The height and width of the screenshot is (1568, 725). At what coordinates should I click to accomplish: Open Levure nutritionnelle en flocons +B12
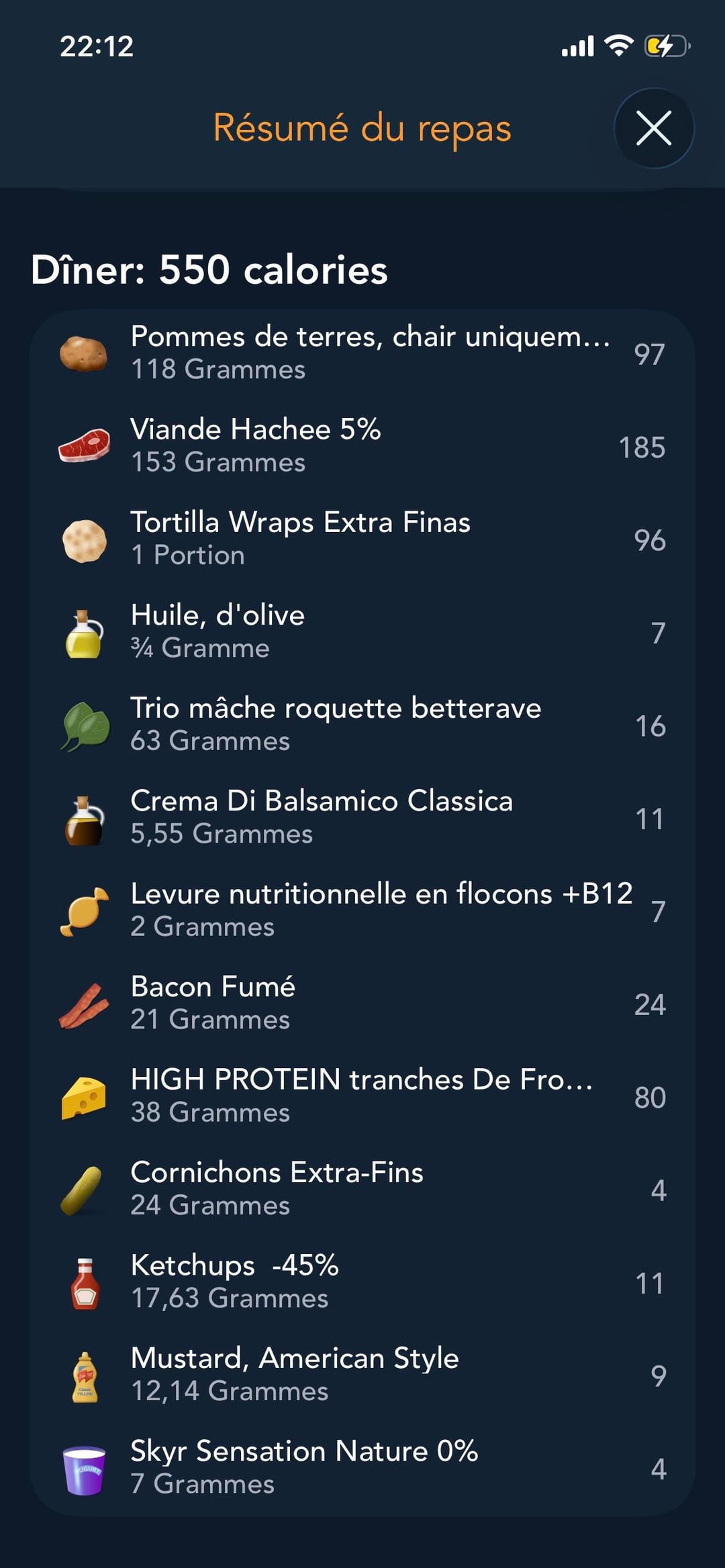[362, 910]
